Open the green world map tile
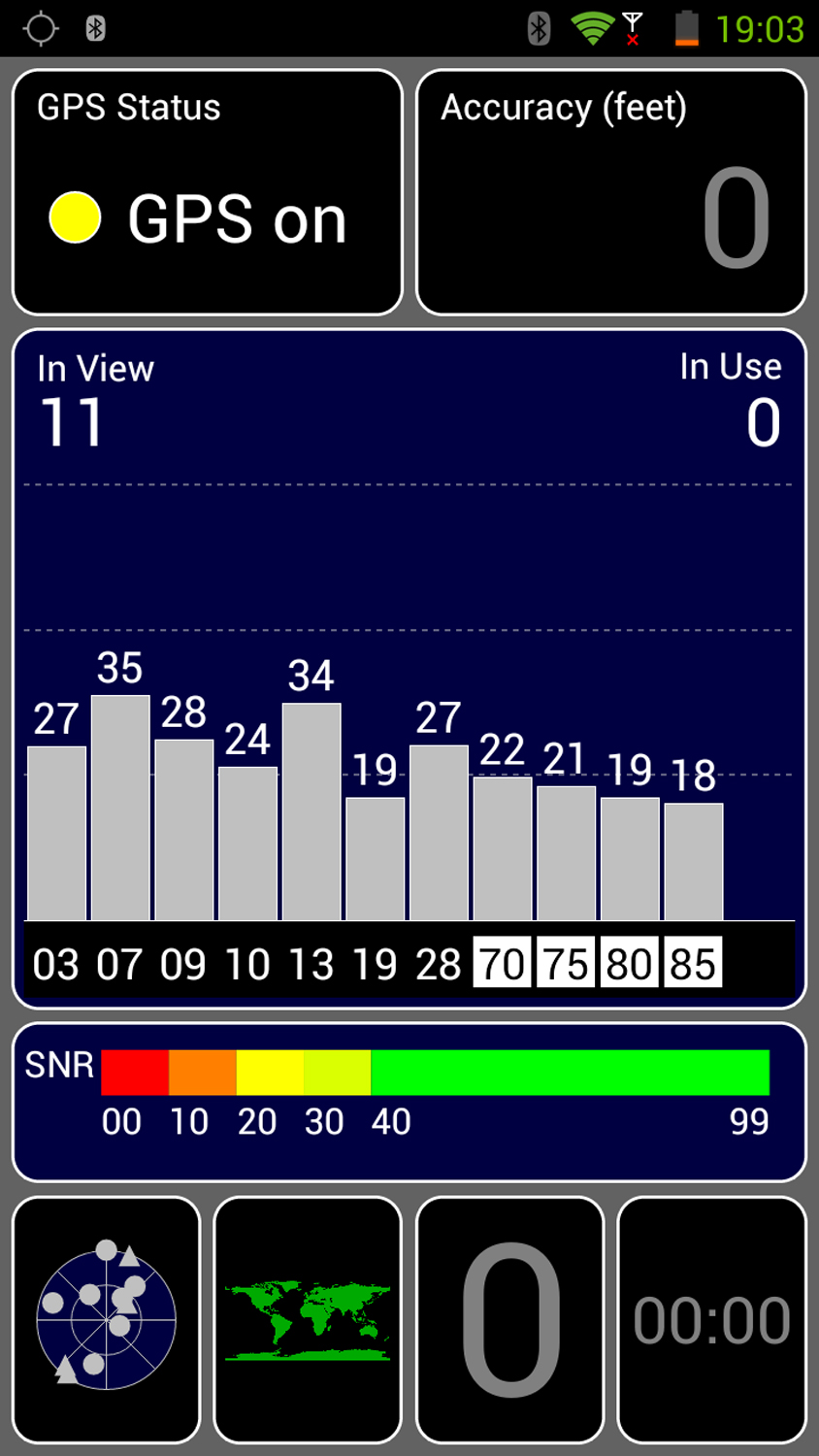The height and width of the screenshot is (1456, 819). [308, 1318]
